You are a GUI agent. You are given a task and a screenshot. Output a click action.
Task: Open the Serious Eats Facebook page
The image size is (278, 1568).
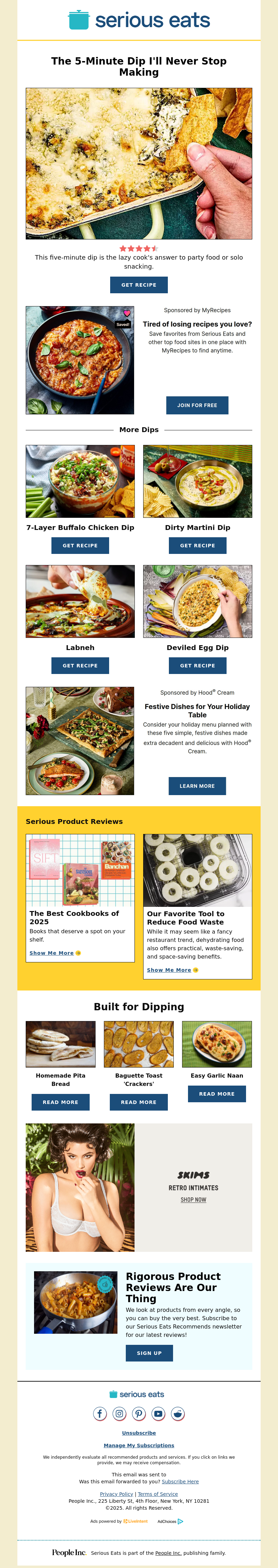[100, 1414]
